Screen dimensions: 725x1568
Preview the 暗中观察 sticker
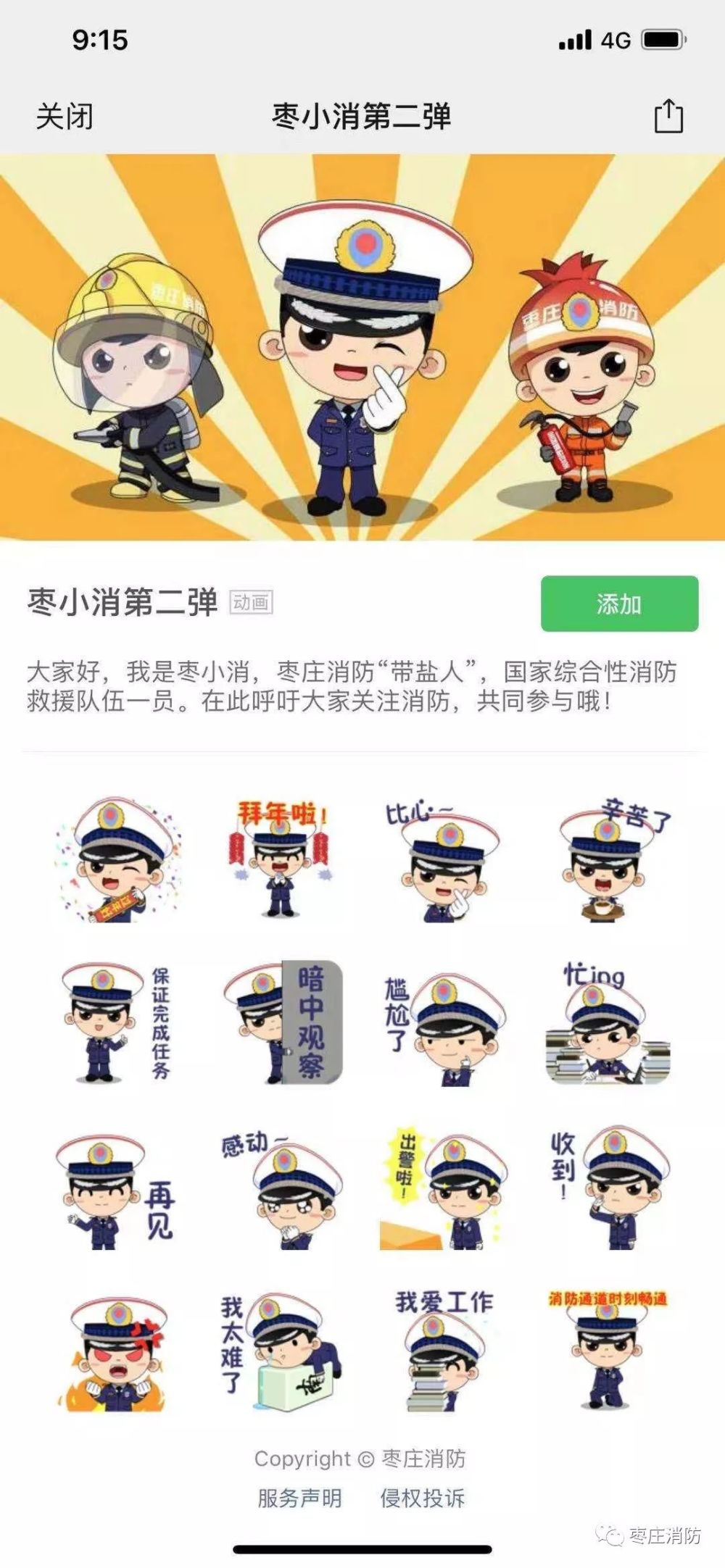[280, 1022]
